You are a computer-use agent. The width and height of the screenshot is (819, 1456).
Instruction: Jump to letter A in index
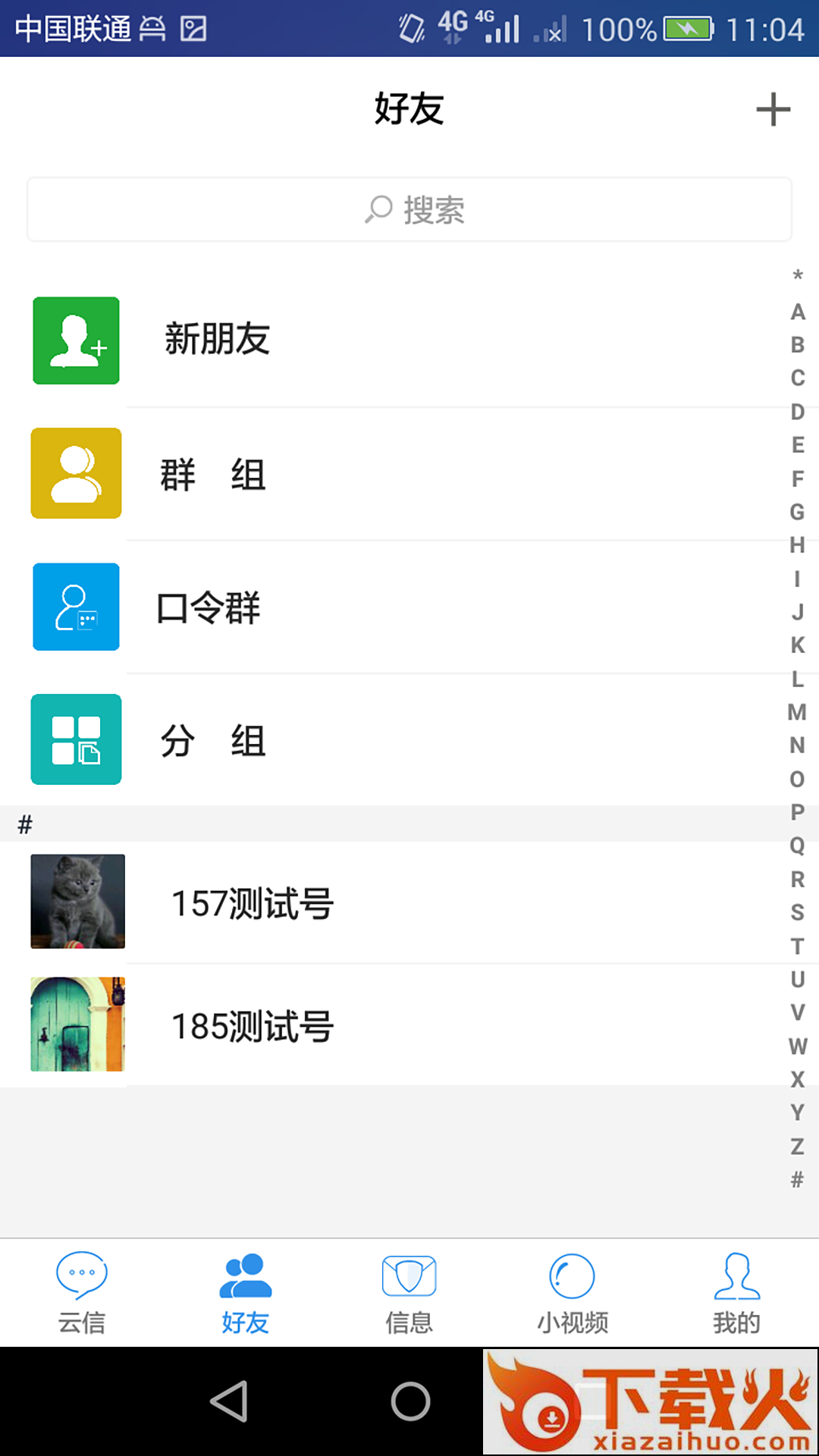pyautogui.click(x=797, y=312)
